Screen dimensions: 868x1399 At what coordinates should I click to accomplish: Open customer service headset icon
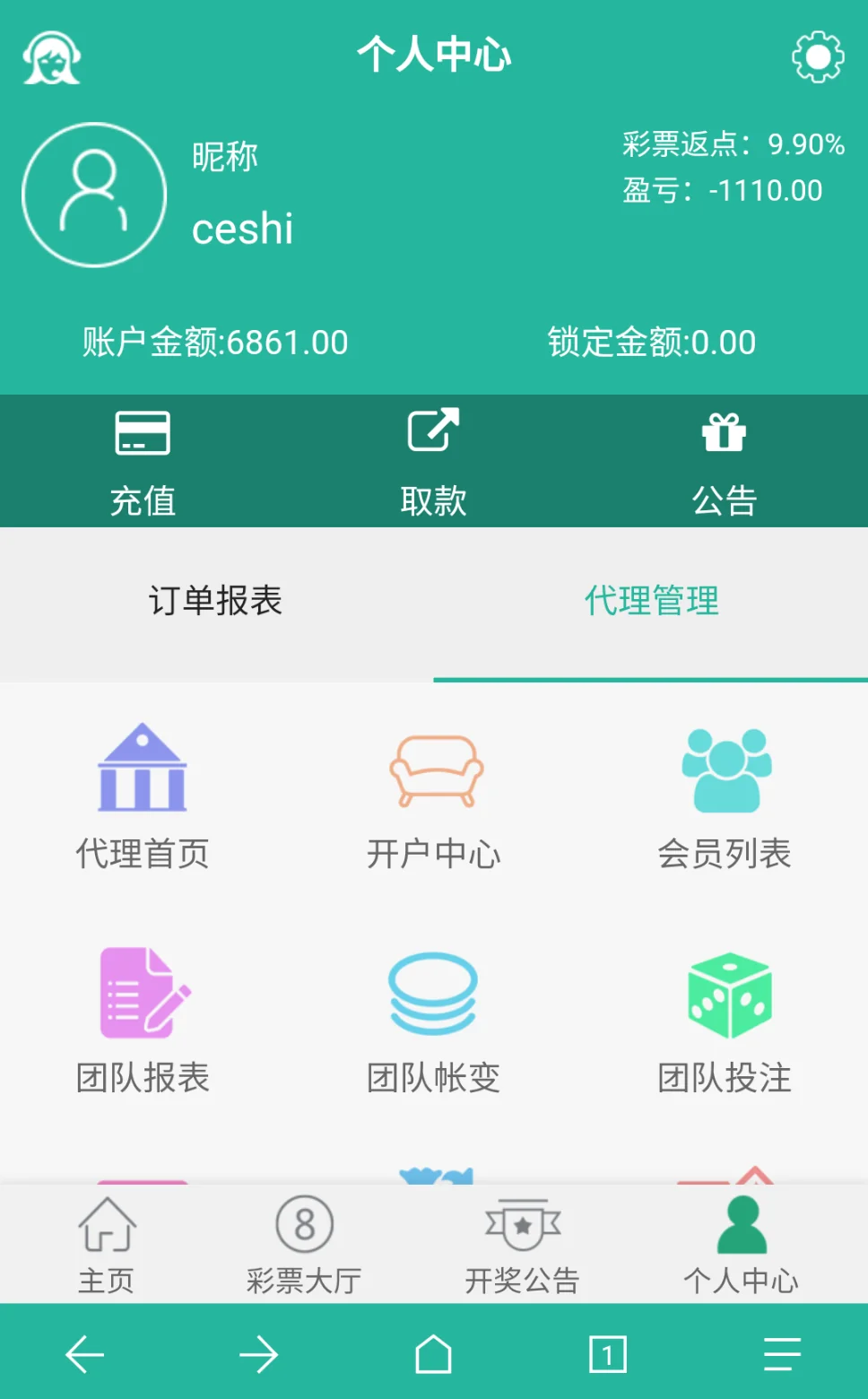pos(52,57)
